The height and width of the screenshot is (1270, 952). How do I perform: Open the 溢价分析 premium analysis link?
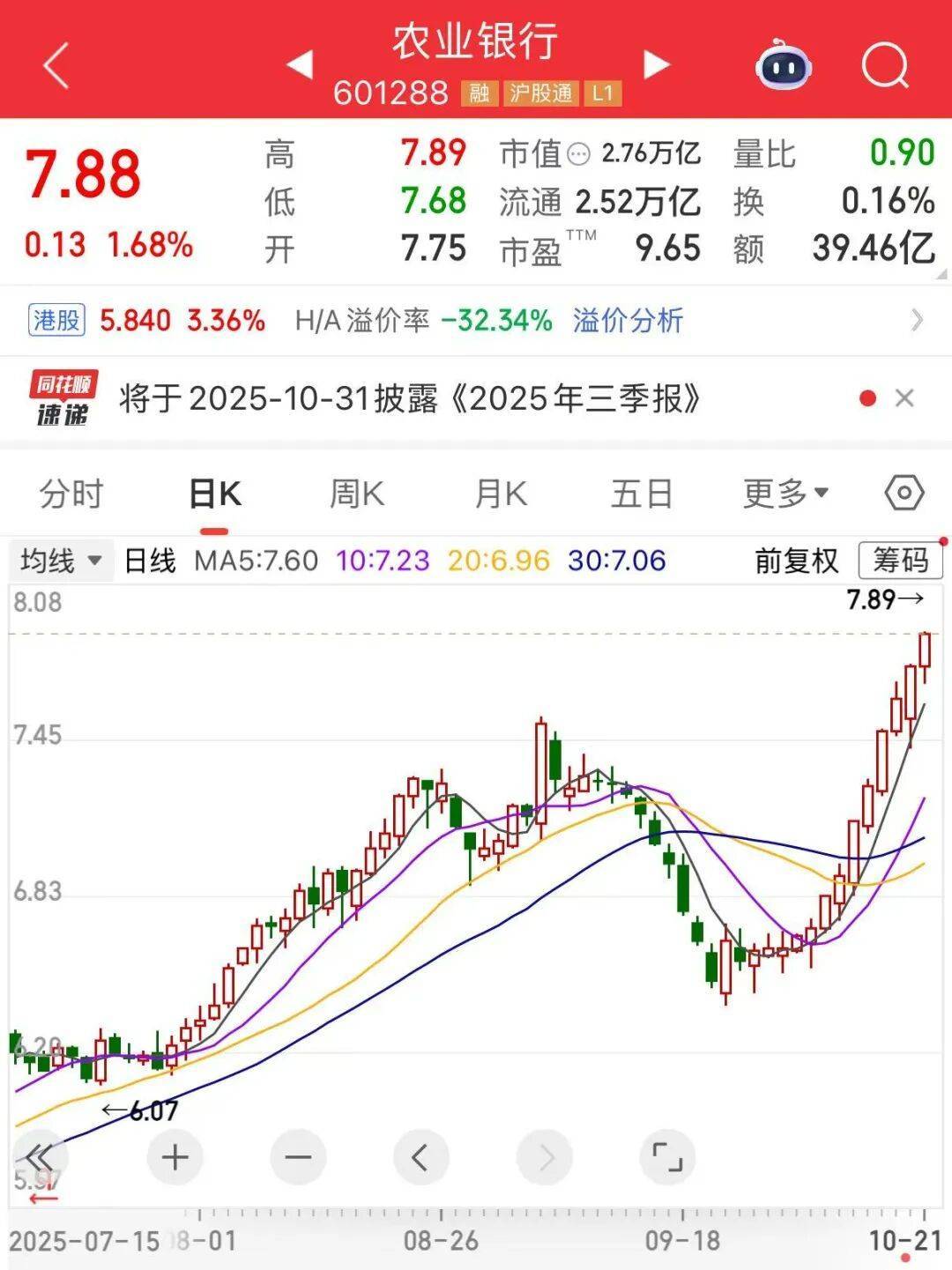(627, 323)
